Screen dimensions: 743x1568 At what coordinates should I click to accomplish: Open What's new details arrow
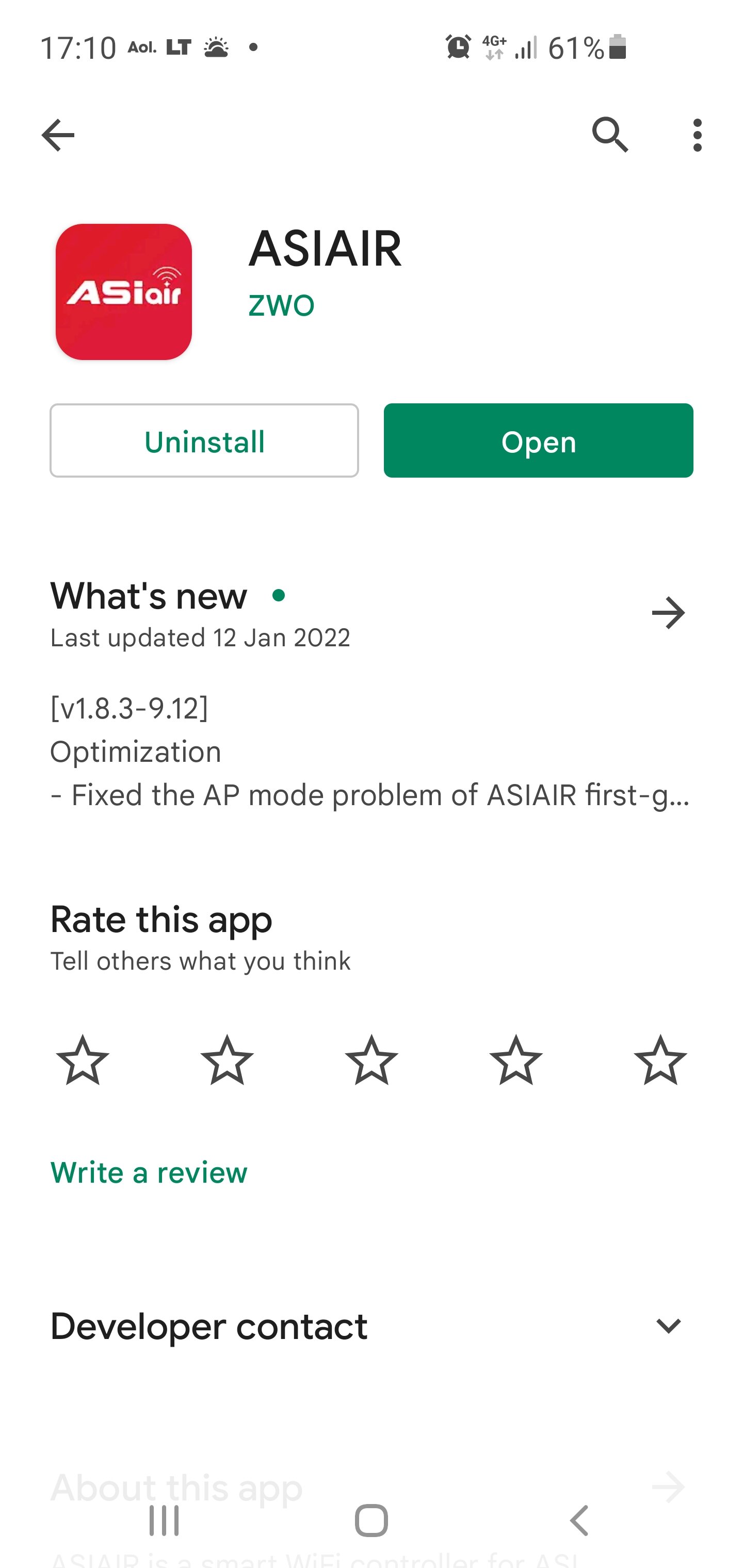(668, 613)
